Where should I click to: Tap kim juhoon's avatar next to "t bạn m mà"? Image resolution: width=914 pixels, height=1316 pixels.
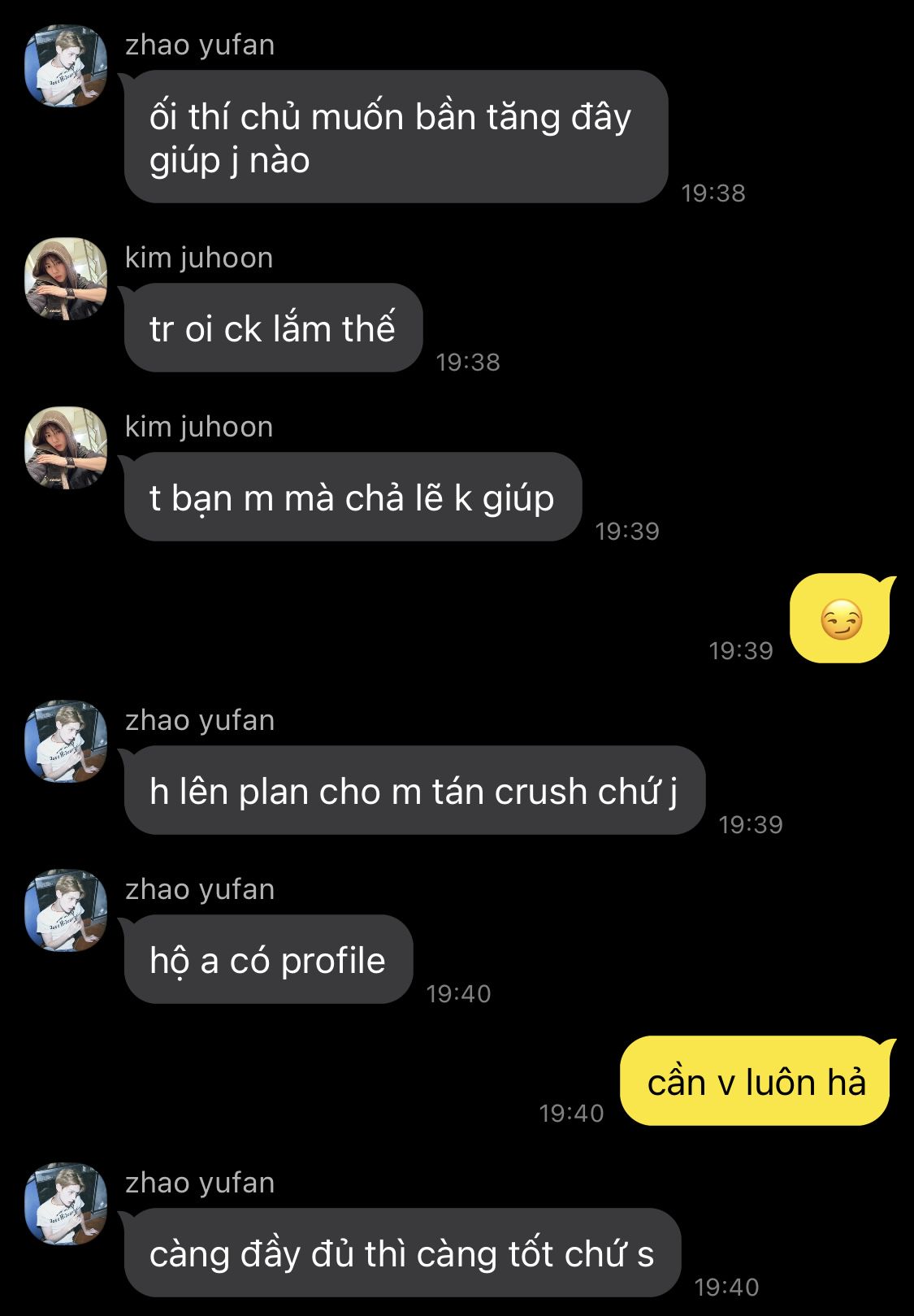pyautogui.click(x=66, y=448)
